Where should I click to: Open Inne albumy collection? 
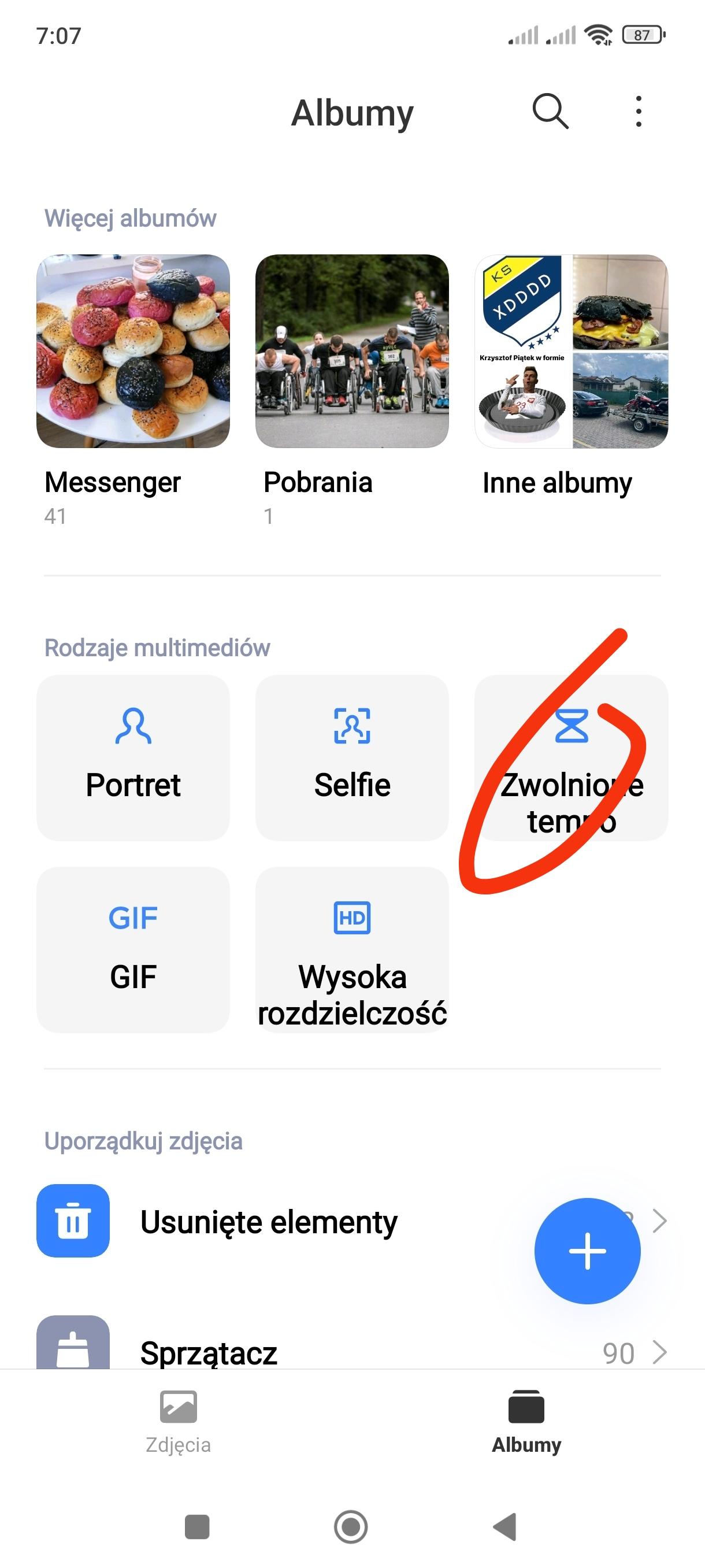[570, 351]
